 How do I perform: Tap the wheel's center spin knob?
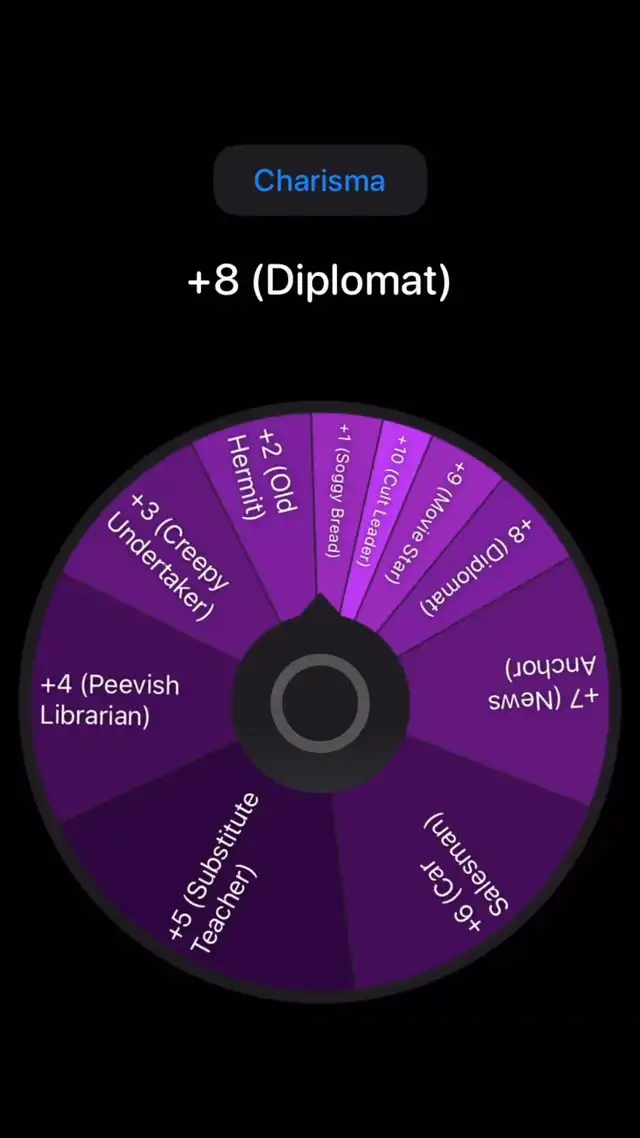[320, 703]
